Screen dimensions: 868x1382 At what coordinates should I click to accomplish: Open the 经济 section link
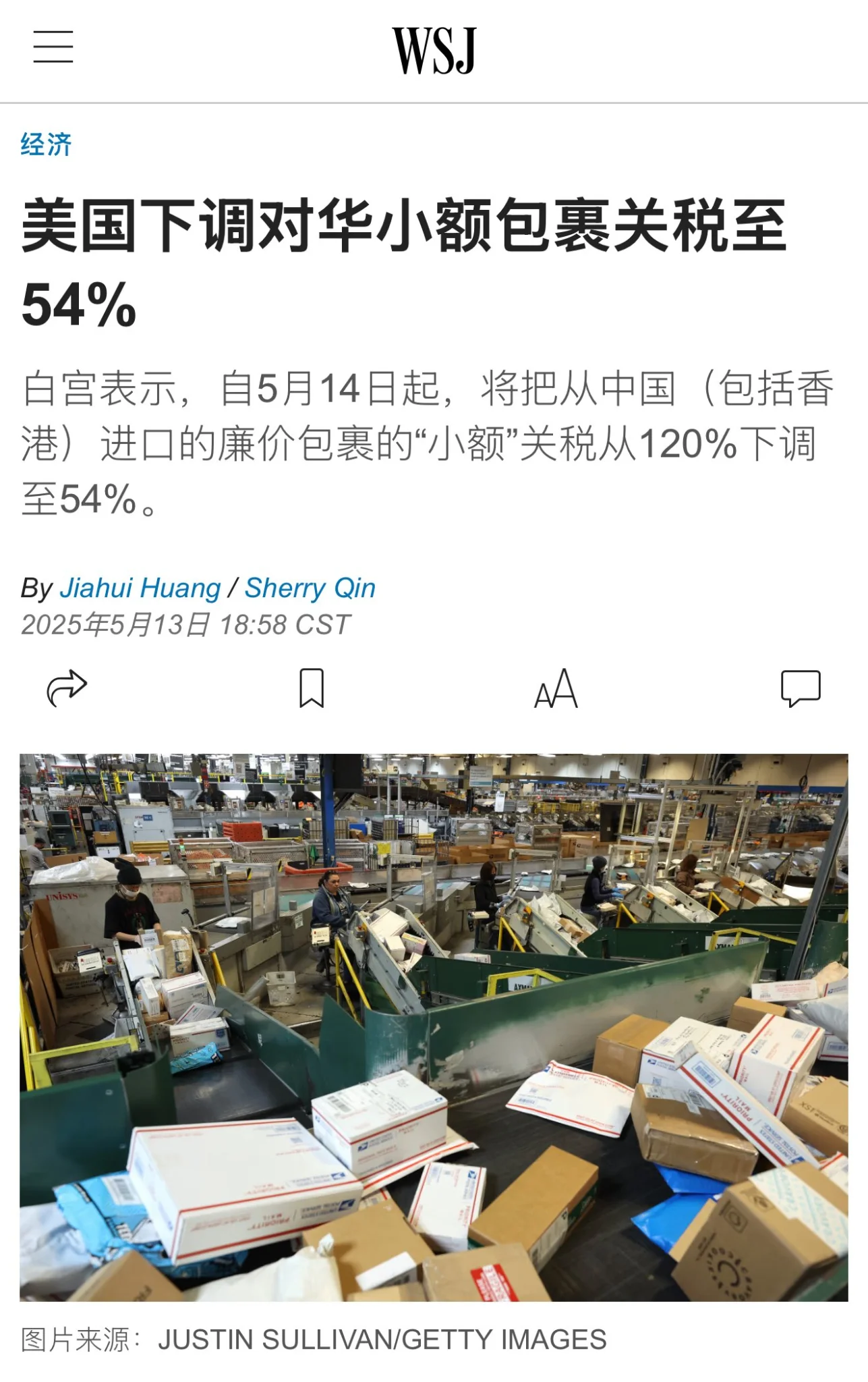tap(46, 144)
